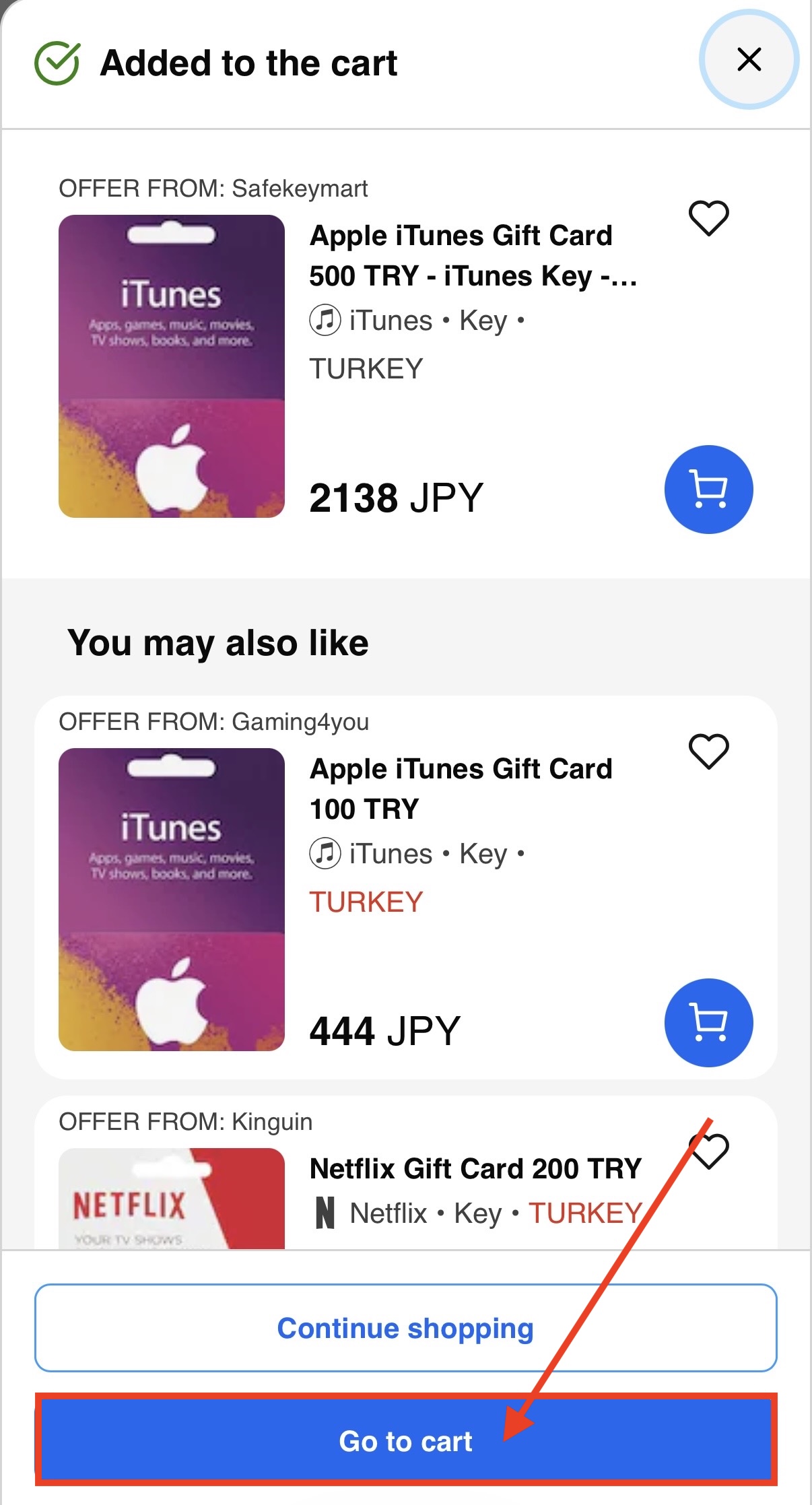The image size is (812, 1505).
Task: Open the Apple iTunes Gift Card 100 TRY offer
Action: click(461, 789)
